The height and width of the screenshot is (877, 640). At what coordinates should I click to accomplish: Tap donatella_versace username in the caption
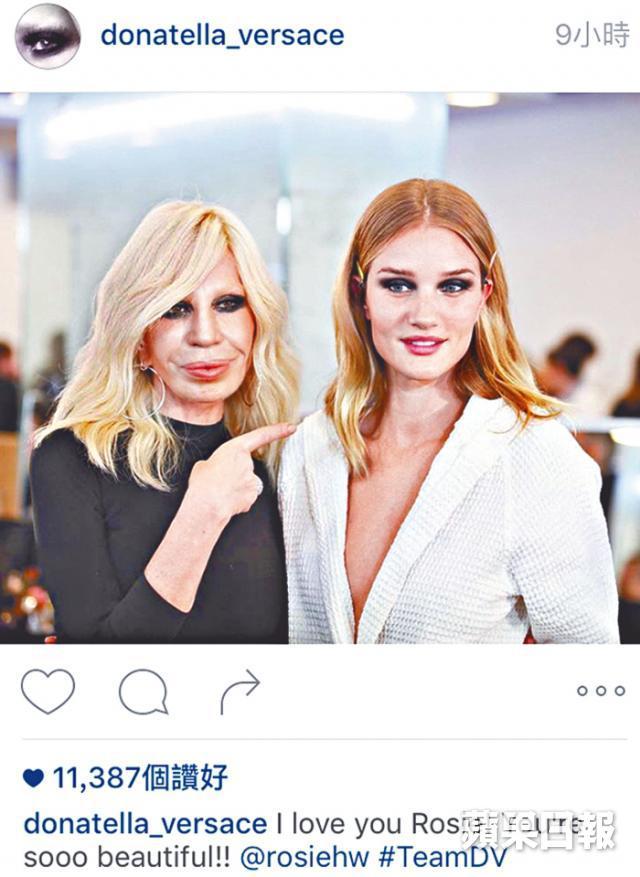pyautogui.click(x=145, y=824)
